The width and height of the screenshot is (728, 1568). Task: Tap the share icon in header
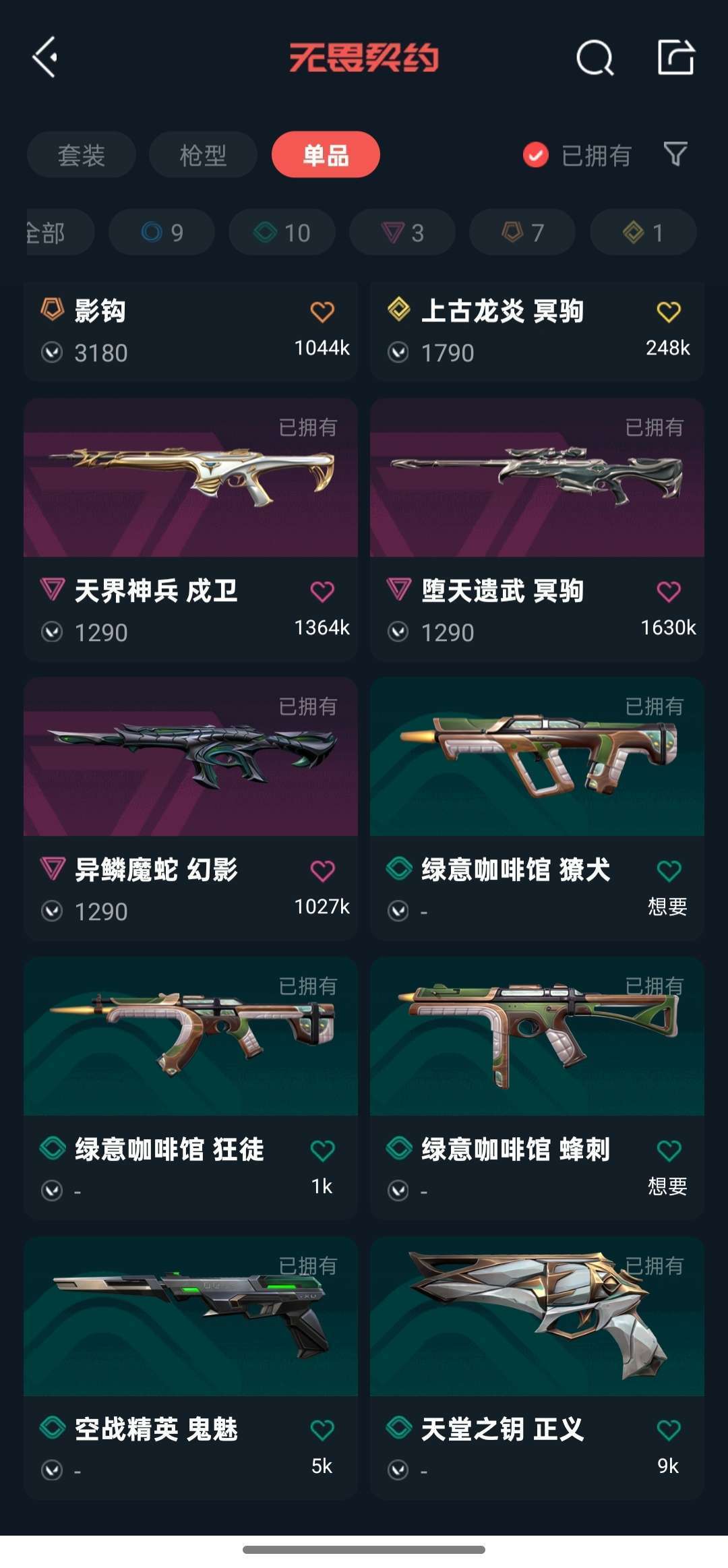pyautogui.click(x=675, y=57)
